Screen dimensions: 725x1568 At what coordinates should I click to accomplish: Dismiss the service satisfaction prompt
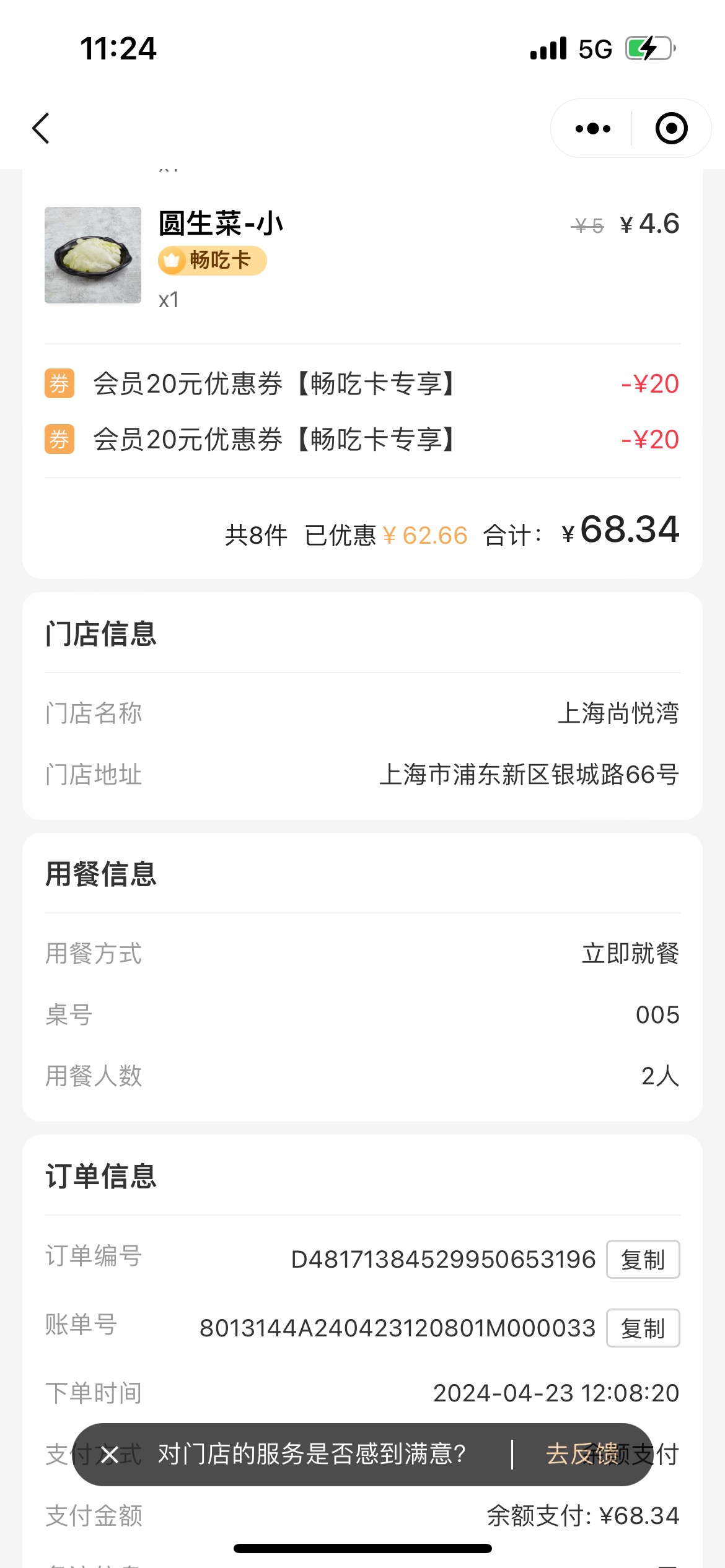[x=110, y=1455]
